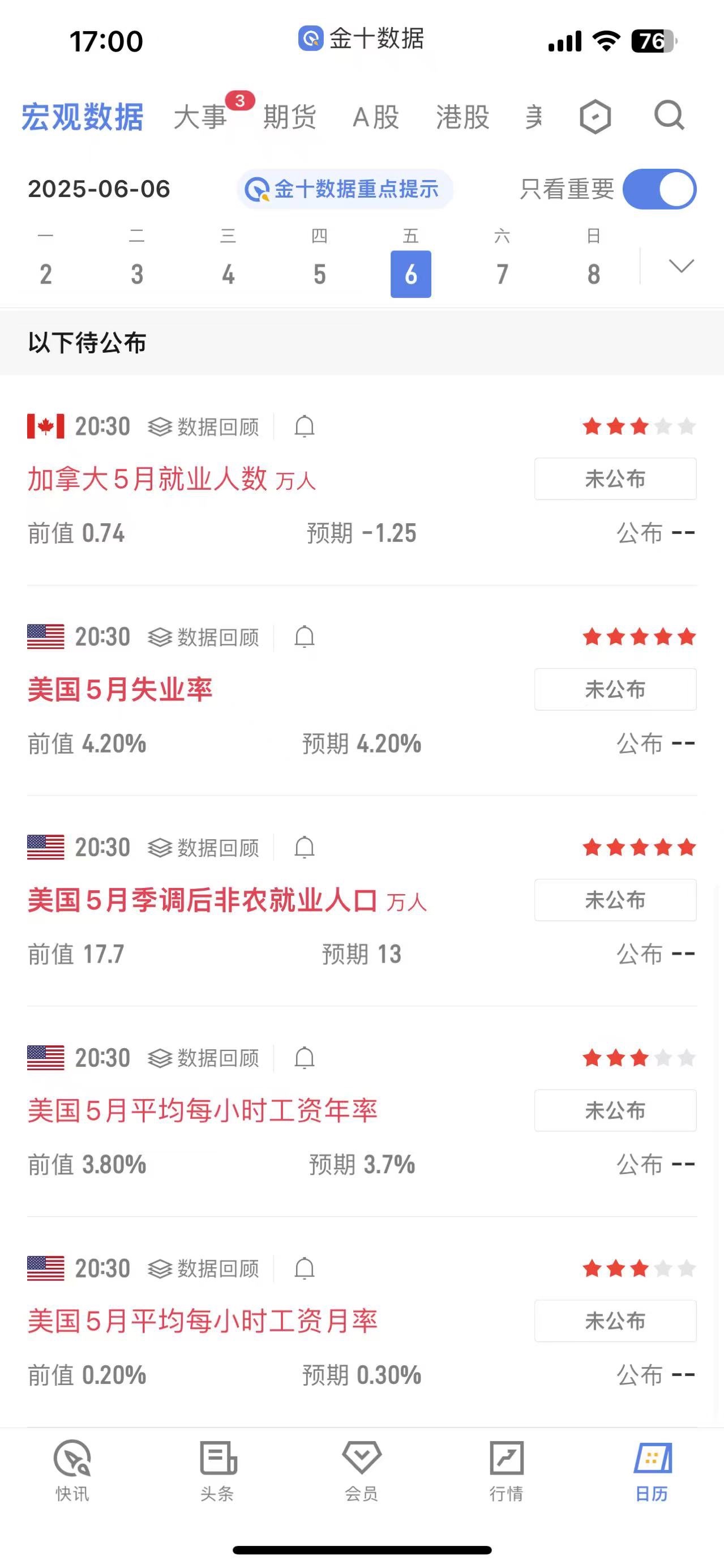The height and width of the screenshot is (1568, 724).
Task: Set reminder bell for 加拿大5月就业人数
Action: (304, 426)
